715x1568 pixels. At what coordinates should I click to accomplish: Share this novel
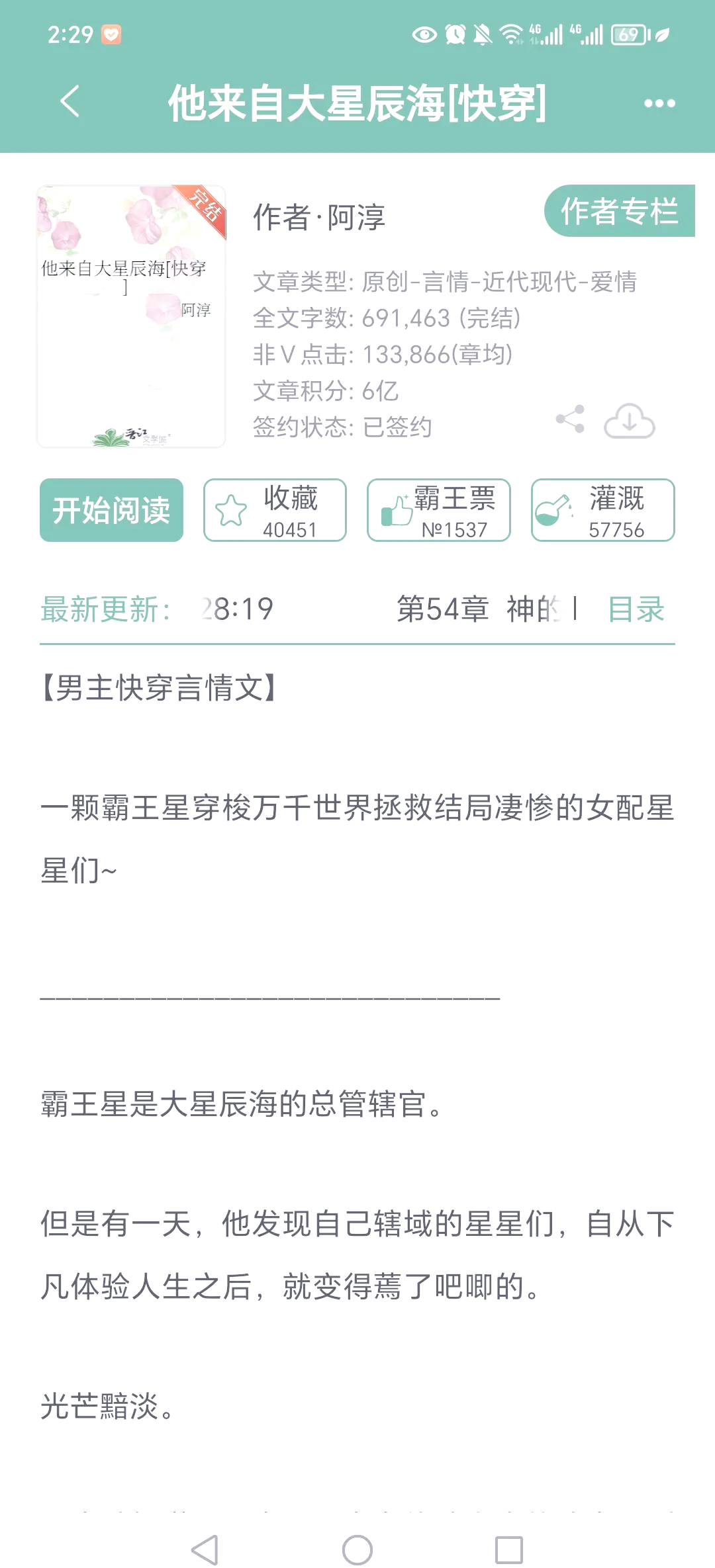click(x=570, y=419)
